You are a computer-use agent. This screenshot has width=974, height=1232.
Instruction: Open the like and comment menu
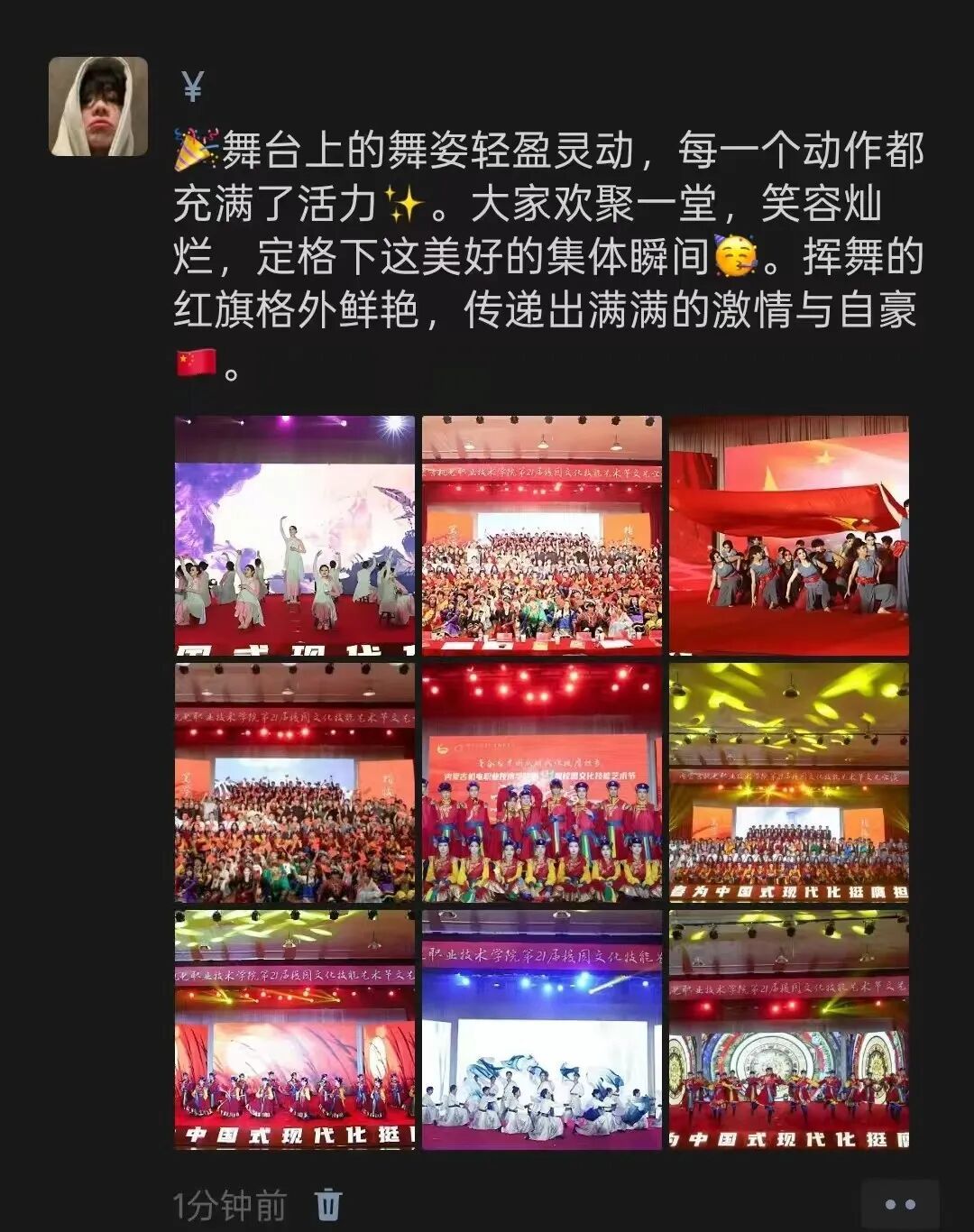(x=899, y=1204)
